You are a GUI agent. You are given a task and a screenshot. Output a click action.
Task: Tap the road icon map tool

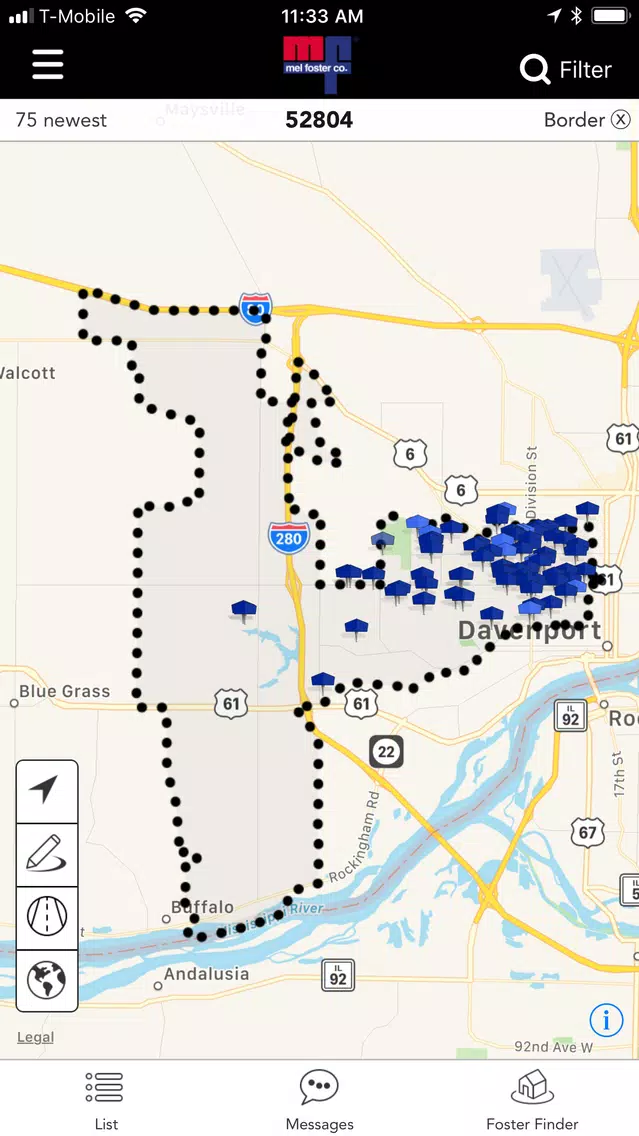(47, 917)
